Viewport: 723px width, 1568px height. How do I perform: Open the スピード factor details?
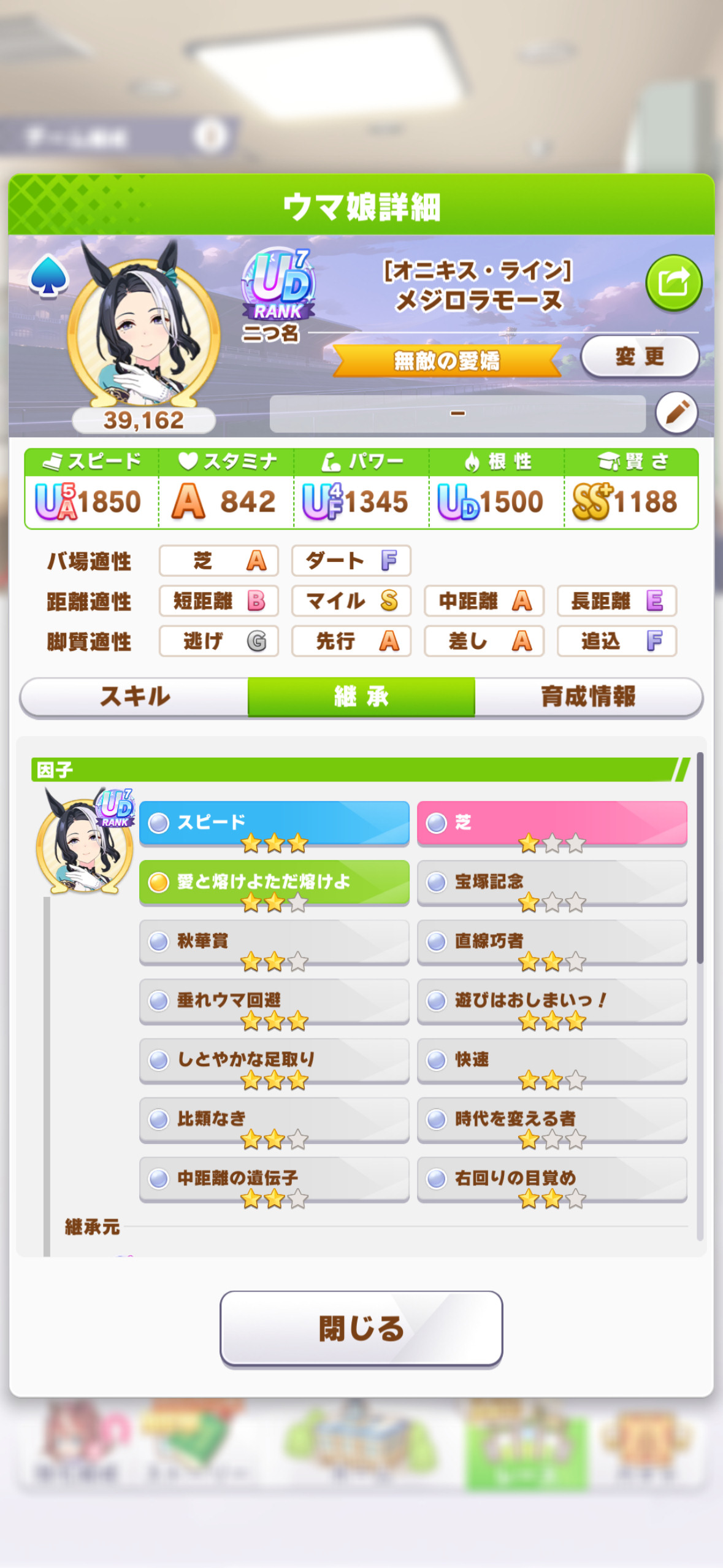274,823
